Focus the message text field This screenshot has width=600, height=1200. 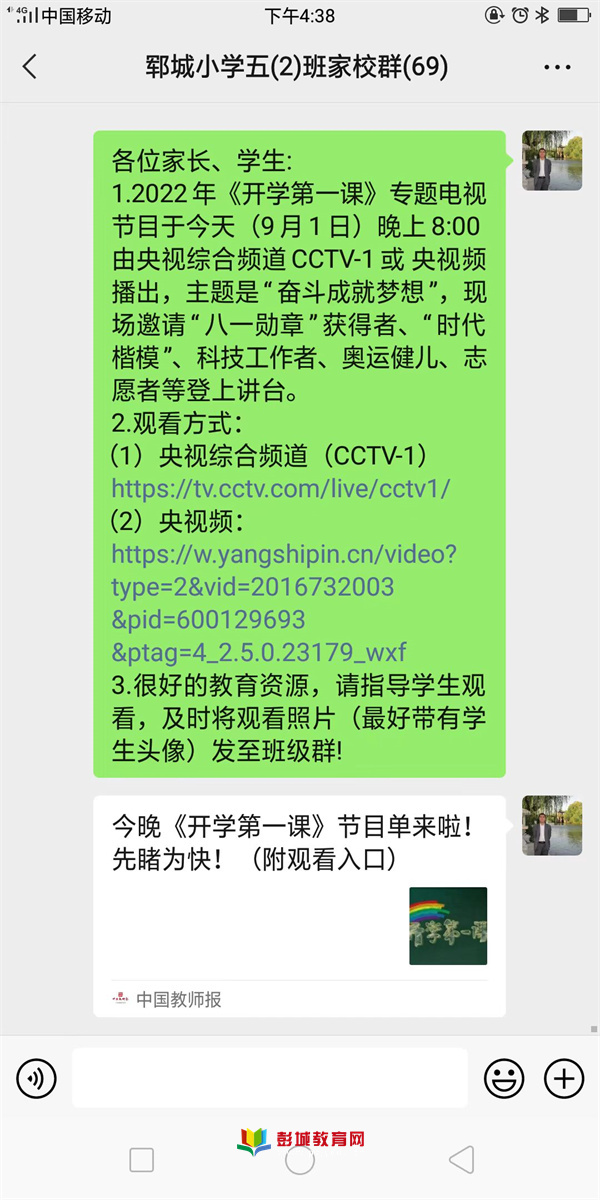[x=270, y=1078]
